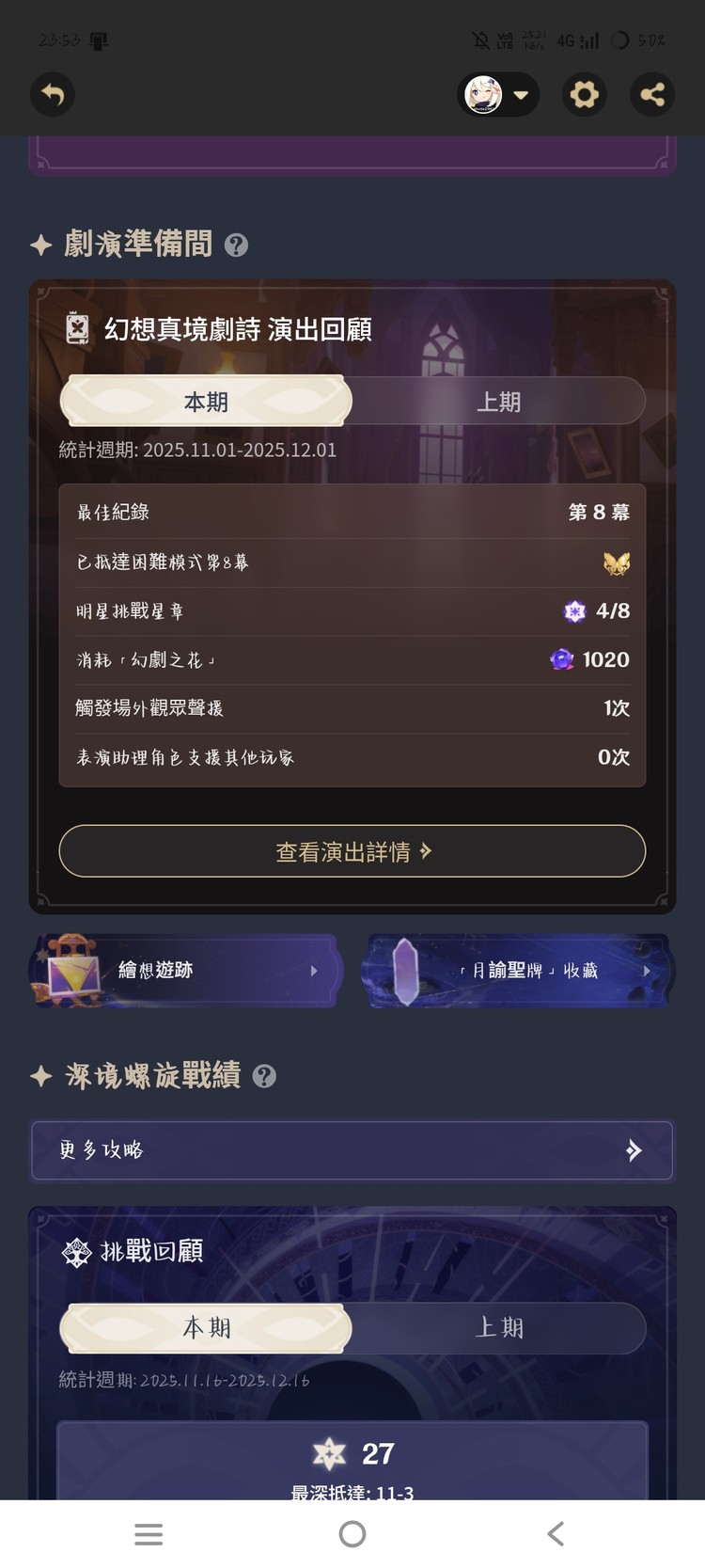The height and width of the screenshot is (1568, 705).
Task: Click the golden medal icon beside 已抵達困難模式第8幕
Action: click(x=616, y=562)
